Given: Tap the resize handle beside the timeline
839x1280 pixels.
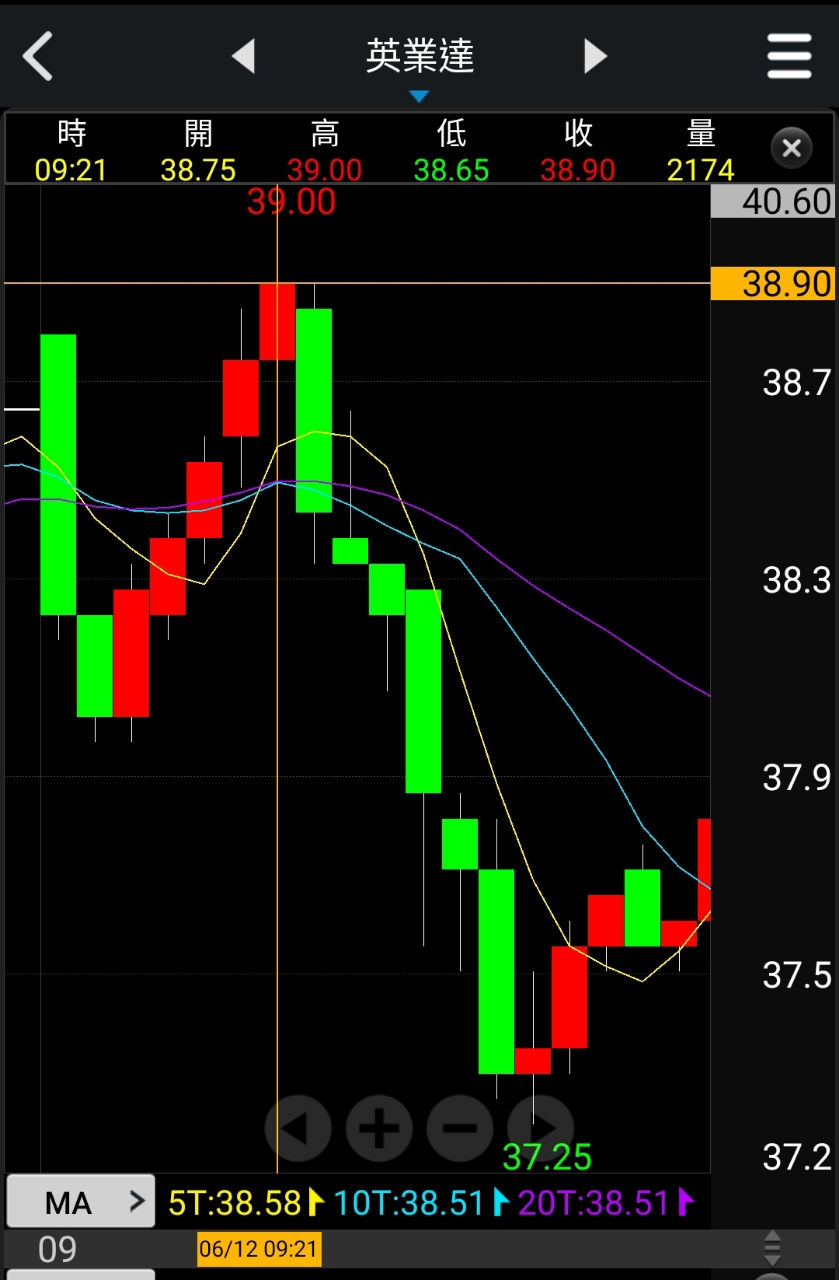Looking at the screenshot, I should click(x=772, y=1248).
